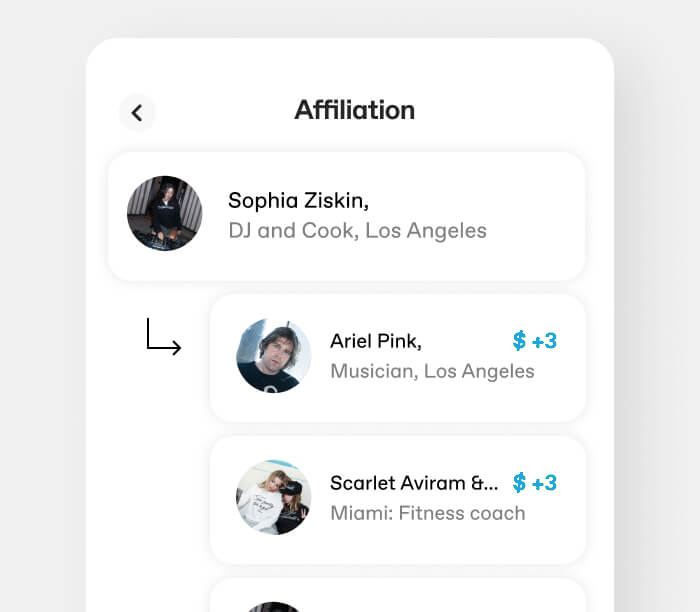View the Scarlet Aviram affiliate card
Viewport: 700px width, 612px height.
pos(397,499)
